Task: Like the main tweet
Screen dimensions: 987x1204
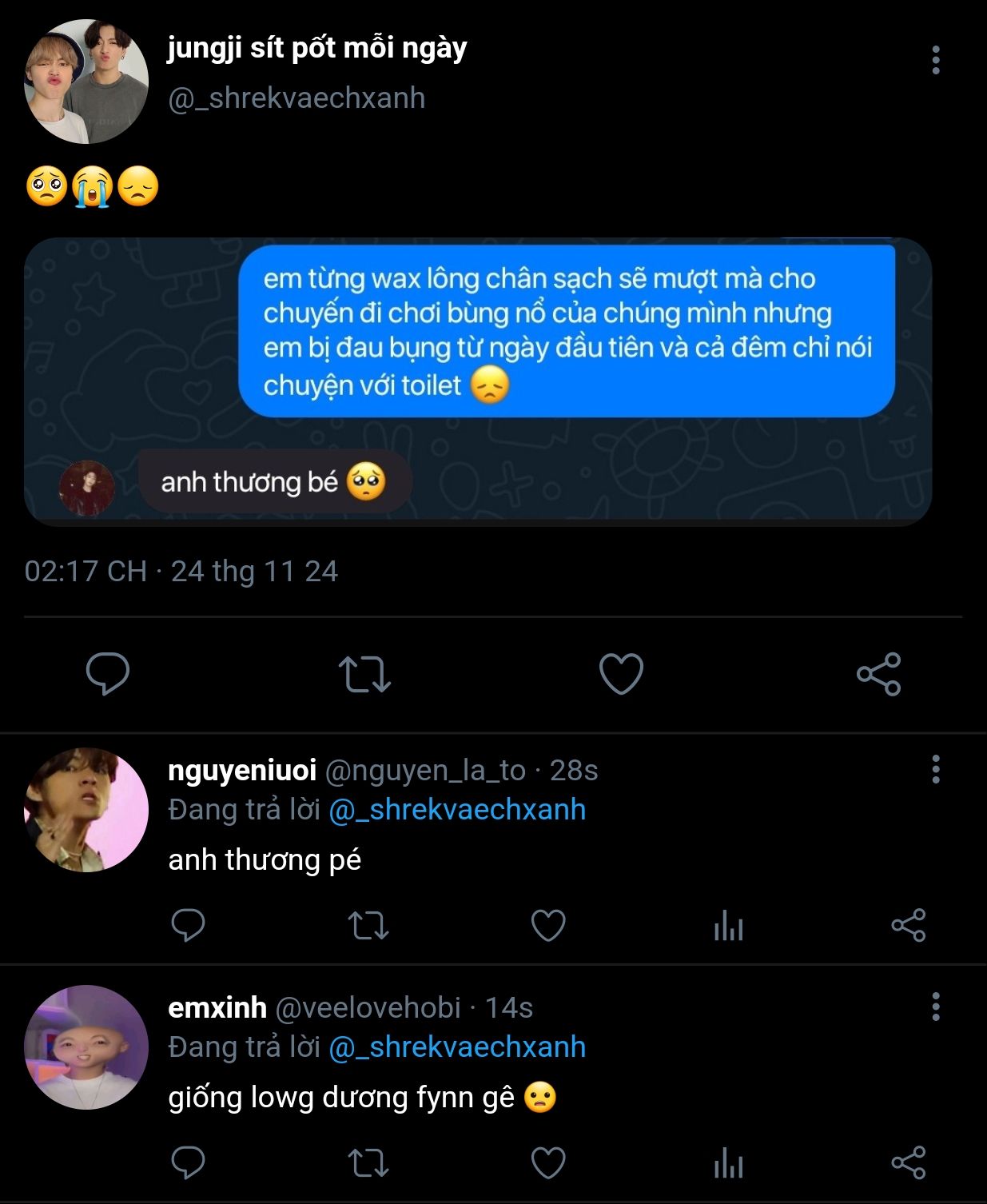Action: click(x=621, y=673)
